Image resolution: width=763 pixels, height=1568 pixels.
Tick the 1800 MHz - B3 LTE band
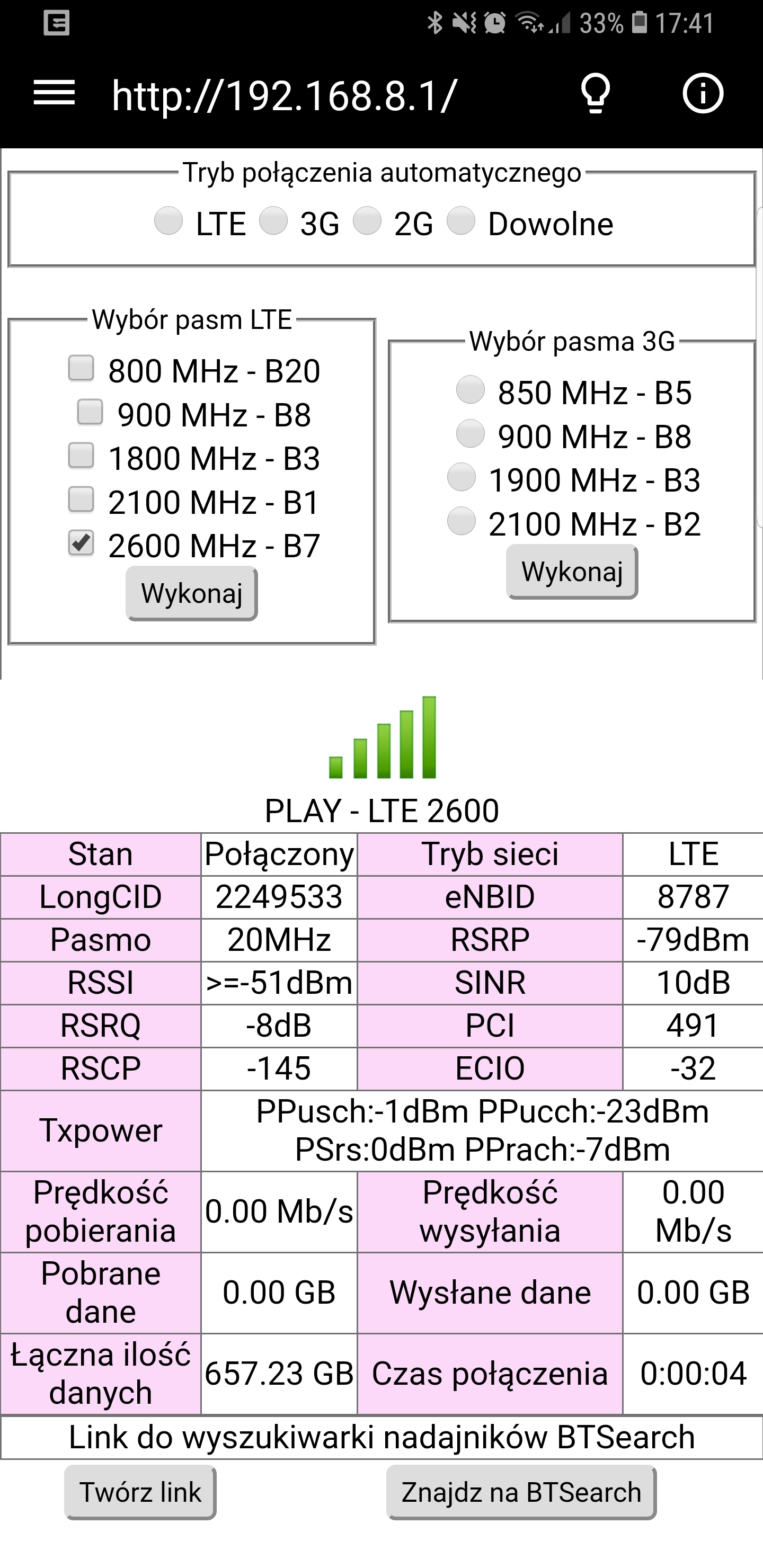pos(81,456)
